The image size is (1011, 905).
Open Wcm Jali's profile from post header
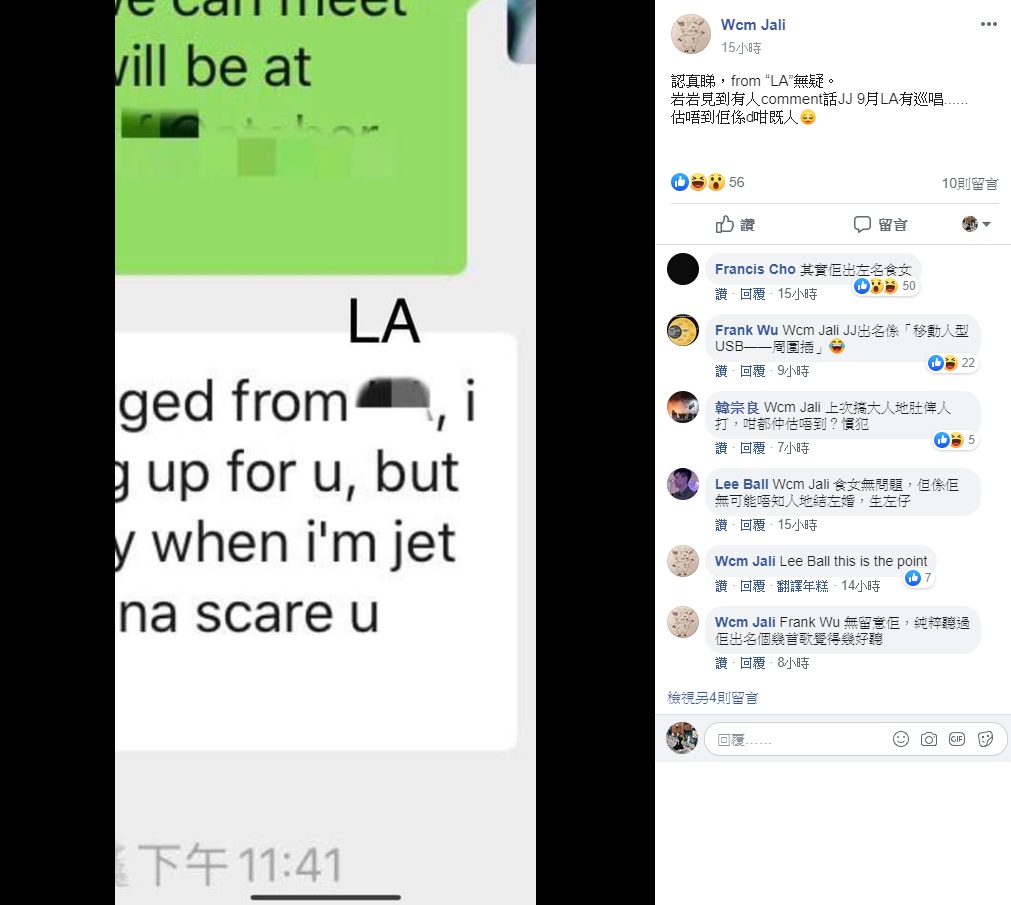[x=752, y=24]
